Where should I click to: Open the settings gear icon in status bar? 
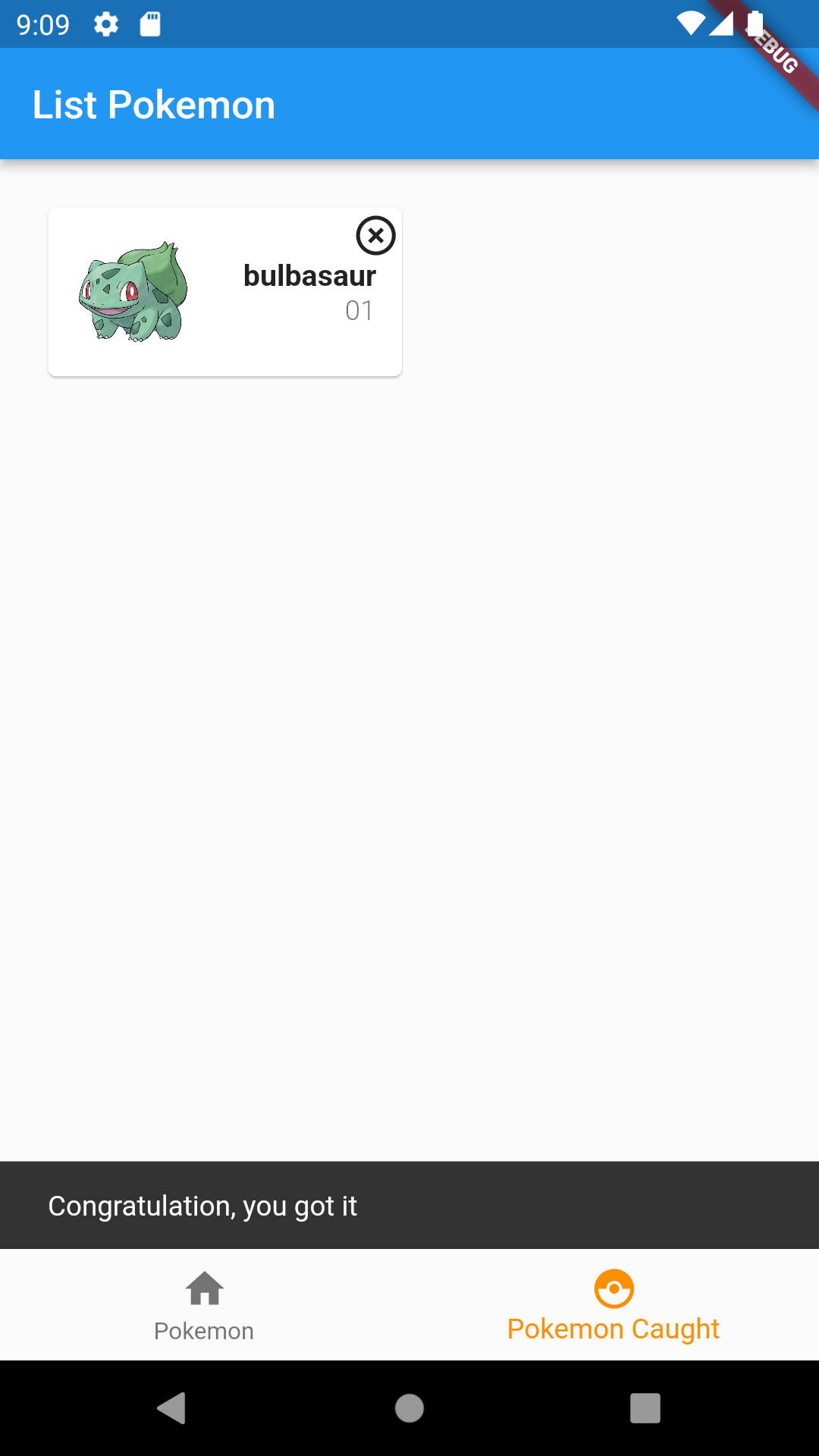pyautogui.click(x=106, y=24)
